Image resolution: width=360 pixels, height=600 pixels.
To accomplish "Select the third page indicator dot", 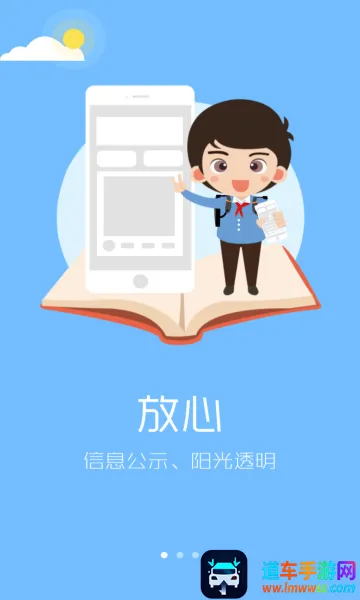I will [x=195, y=555].
